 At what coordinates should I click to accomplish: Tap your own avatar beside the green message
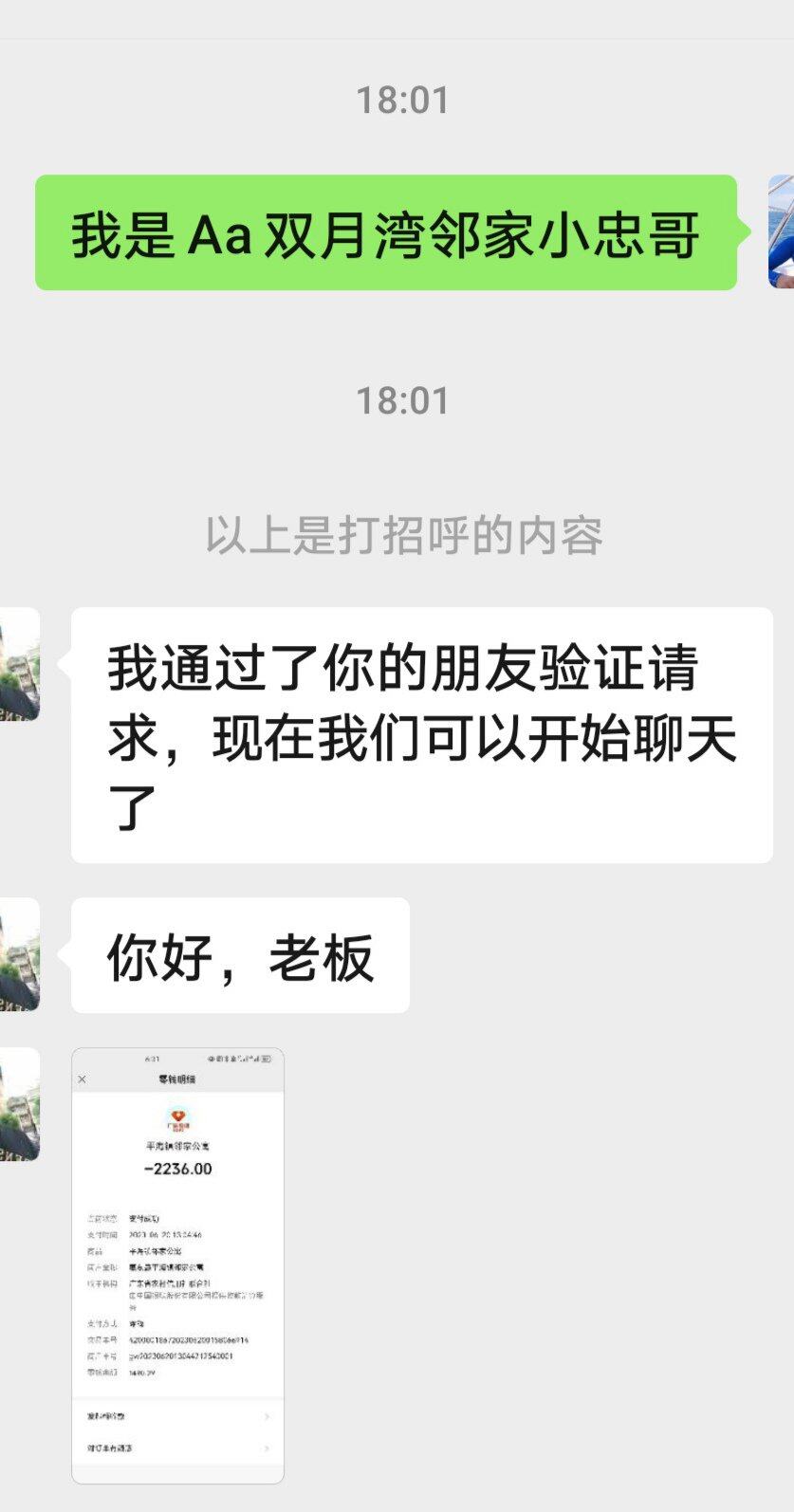(x=781, y=231)
